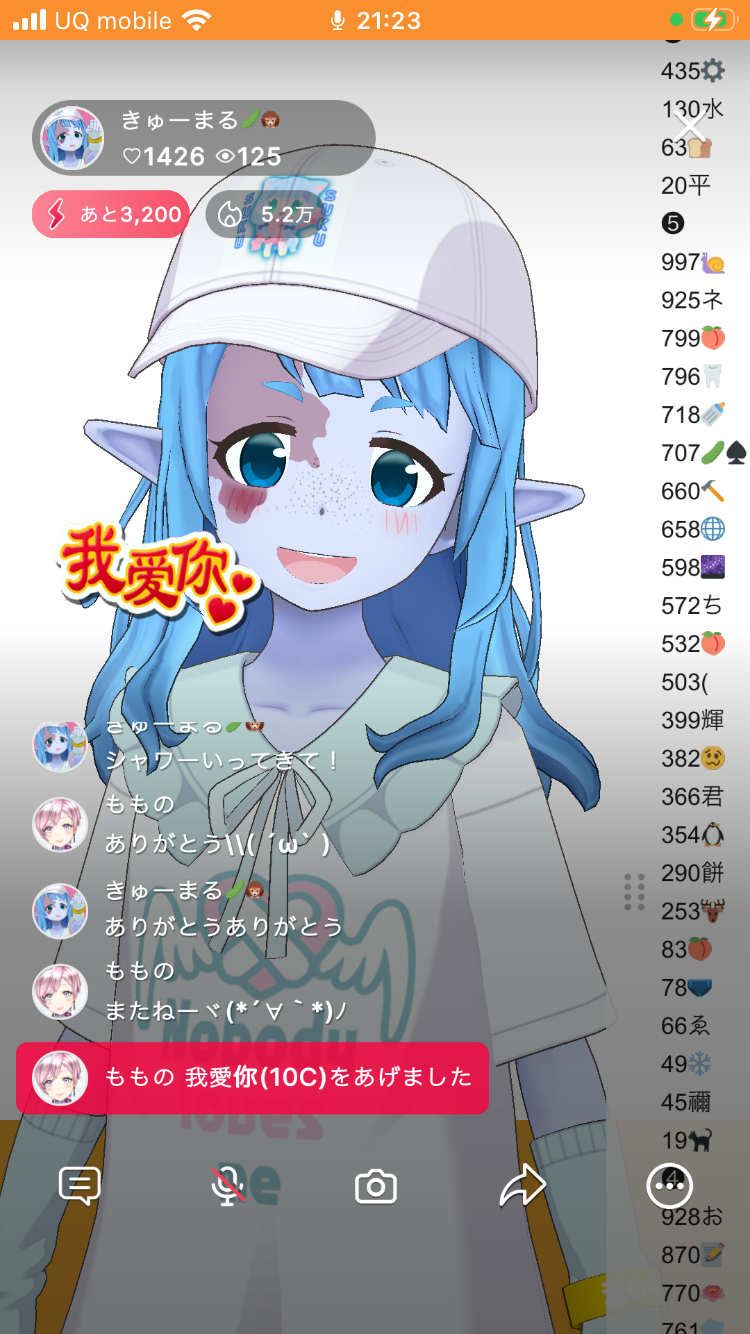The width and height of the screenshot is (750, 1334).
Task: Open the 5.2万 flame ranking badge
Action: point(267,214)
